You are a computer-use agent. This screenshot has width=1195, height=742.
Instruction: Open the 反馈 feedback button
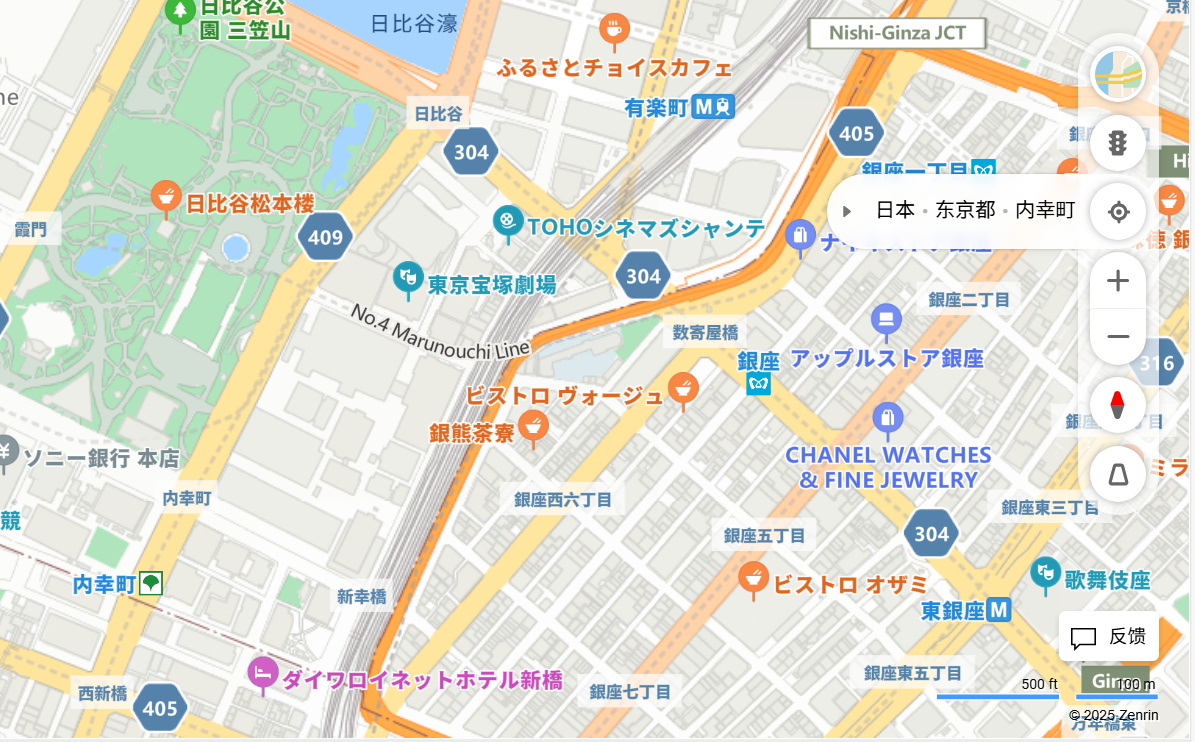coord(1108,637)
